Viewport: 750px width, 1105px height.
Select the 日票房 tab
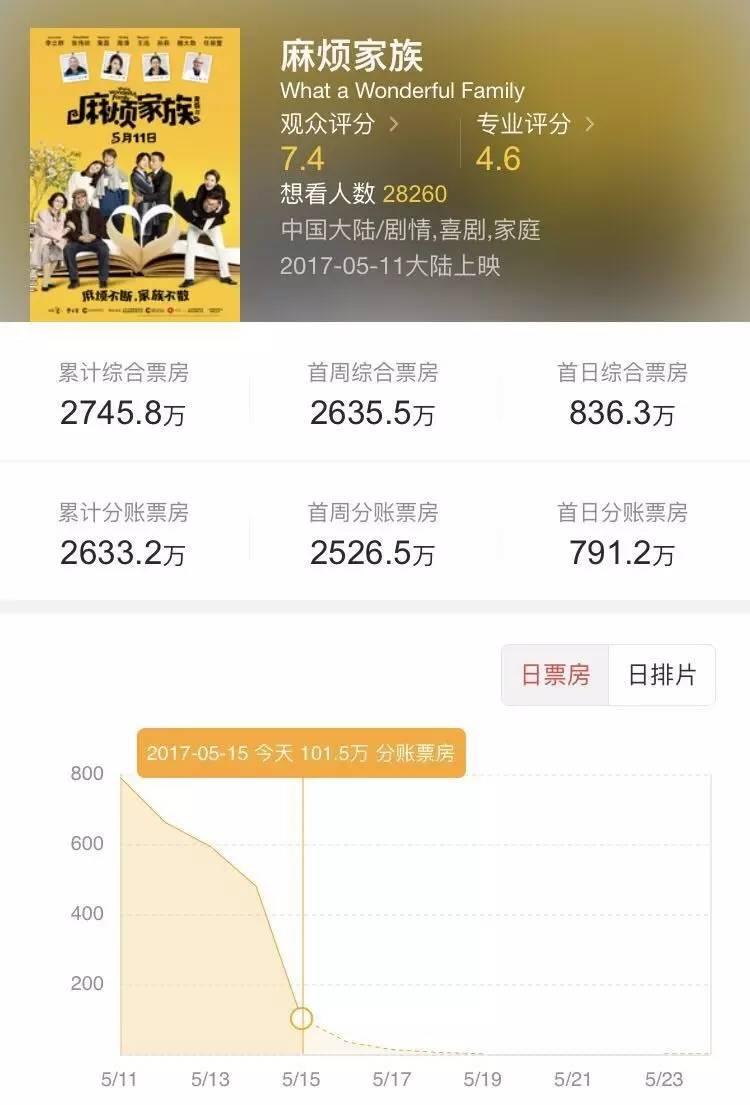[x=555, y=675]
